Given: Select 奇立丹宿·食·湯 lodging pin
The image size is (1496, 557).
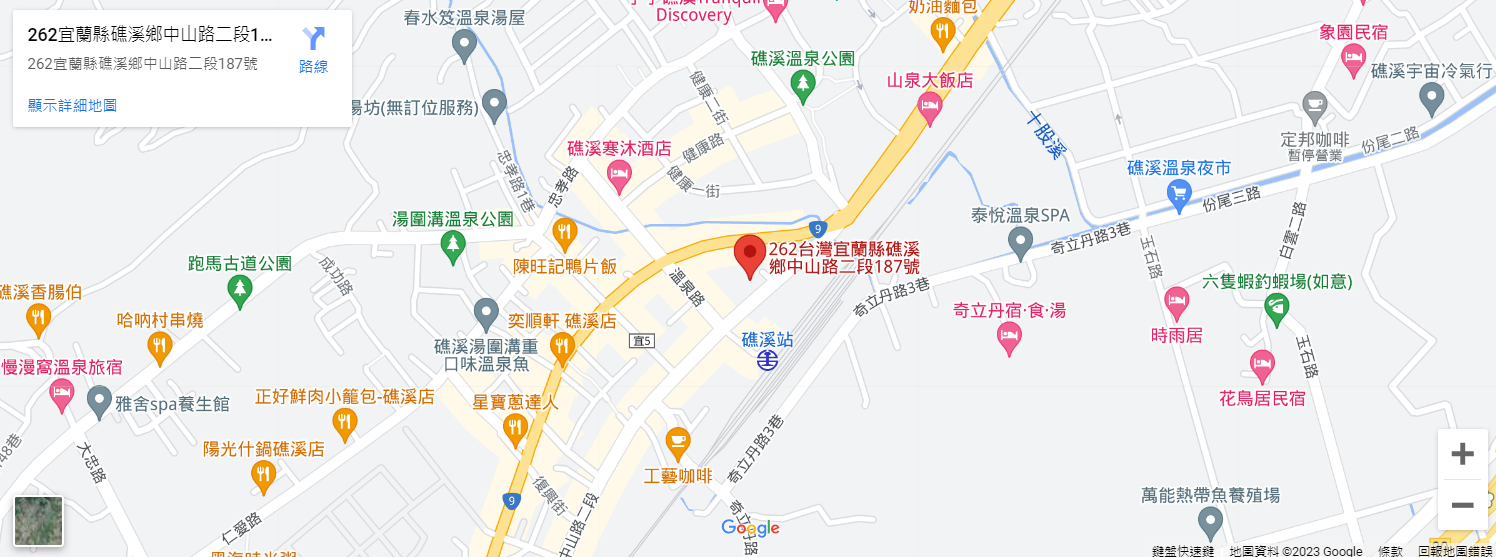Looking at the screenshot, I should pos(1010,338).
